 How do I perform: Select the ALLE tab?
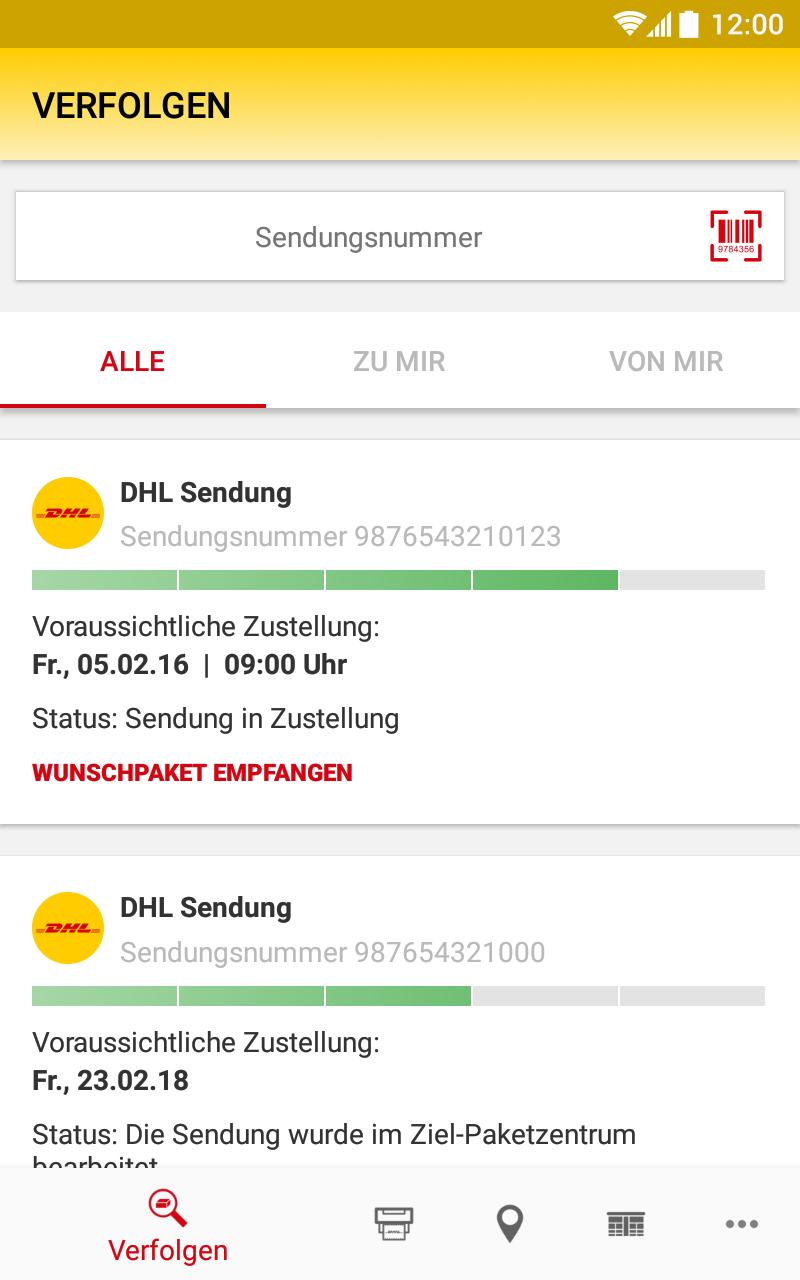click(x=132, y=361)
